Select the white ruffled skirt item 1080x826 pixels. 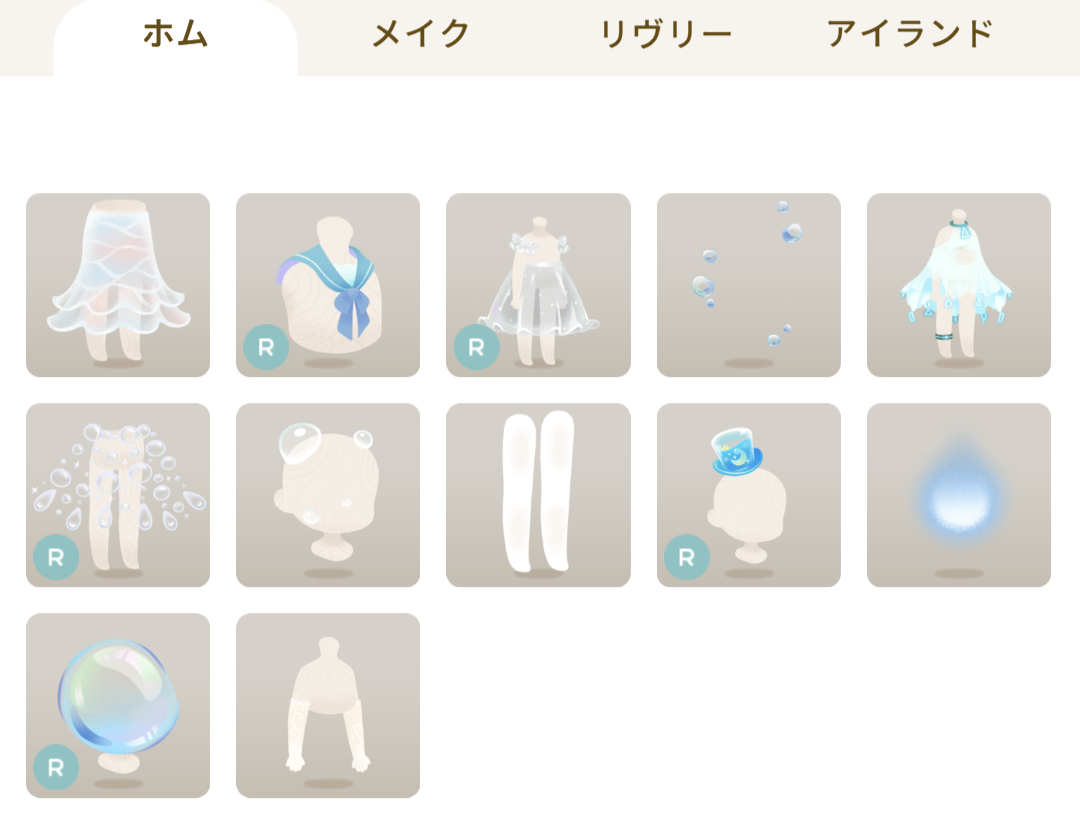tap(118, 285)
